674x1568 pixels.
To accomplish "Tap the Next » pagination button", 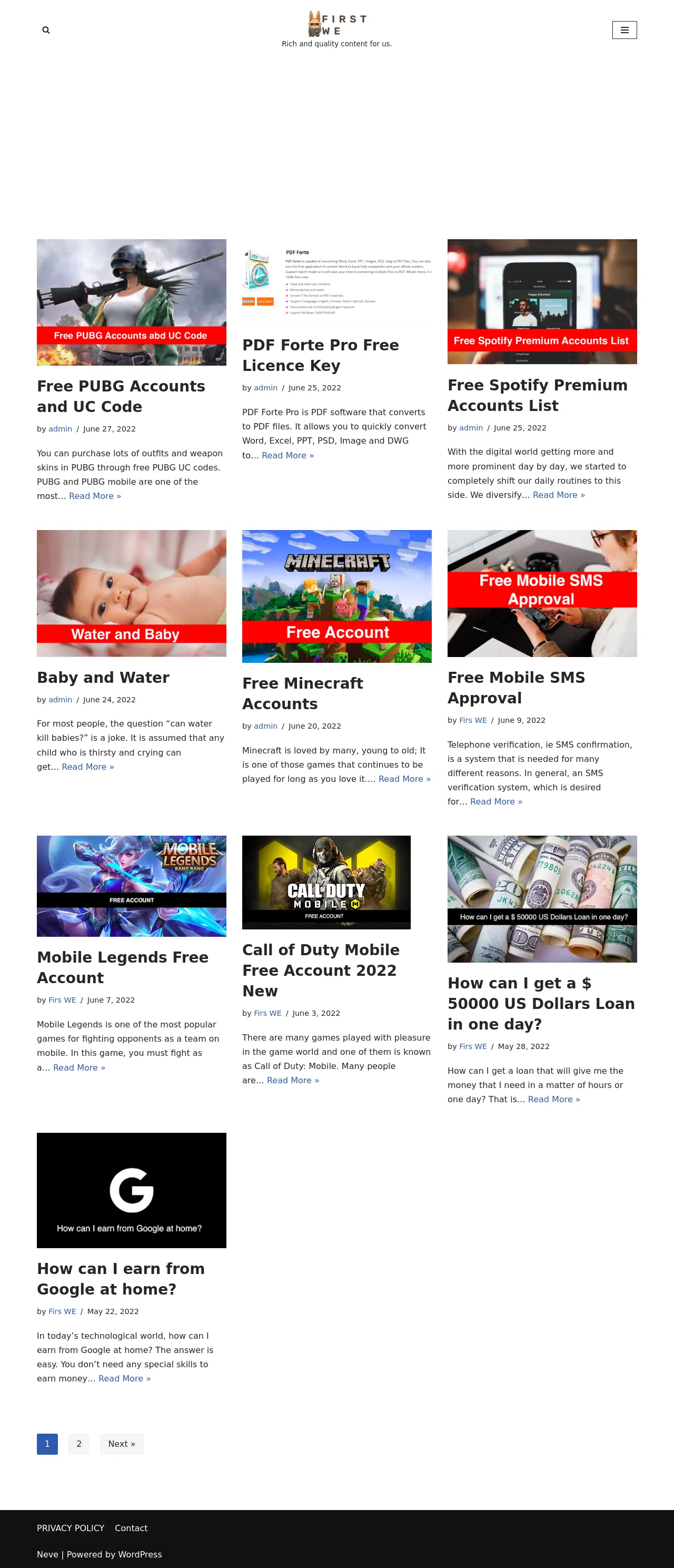I will [122, 1444].
